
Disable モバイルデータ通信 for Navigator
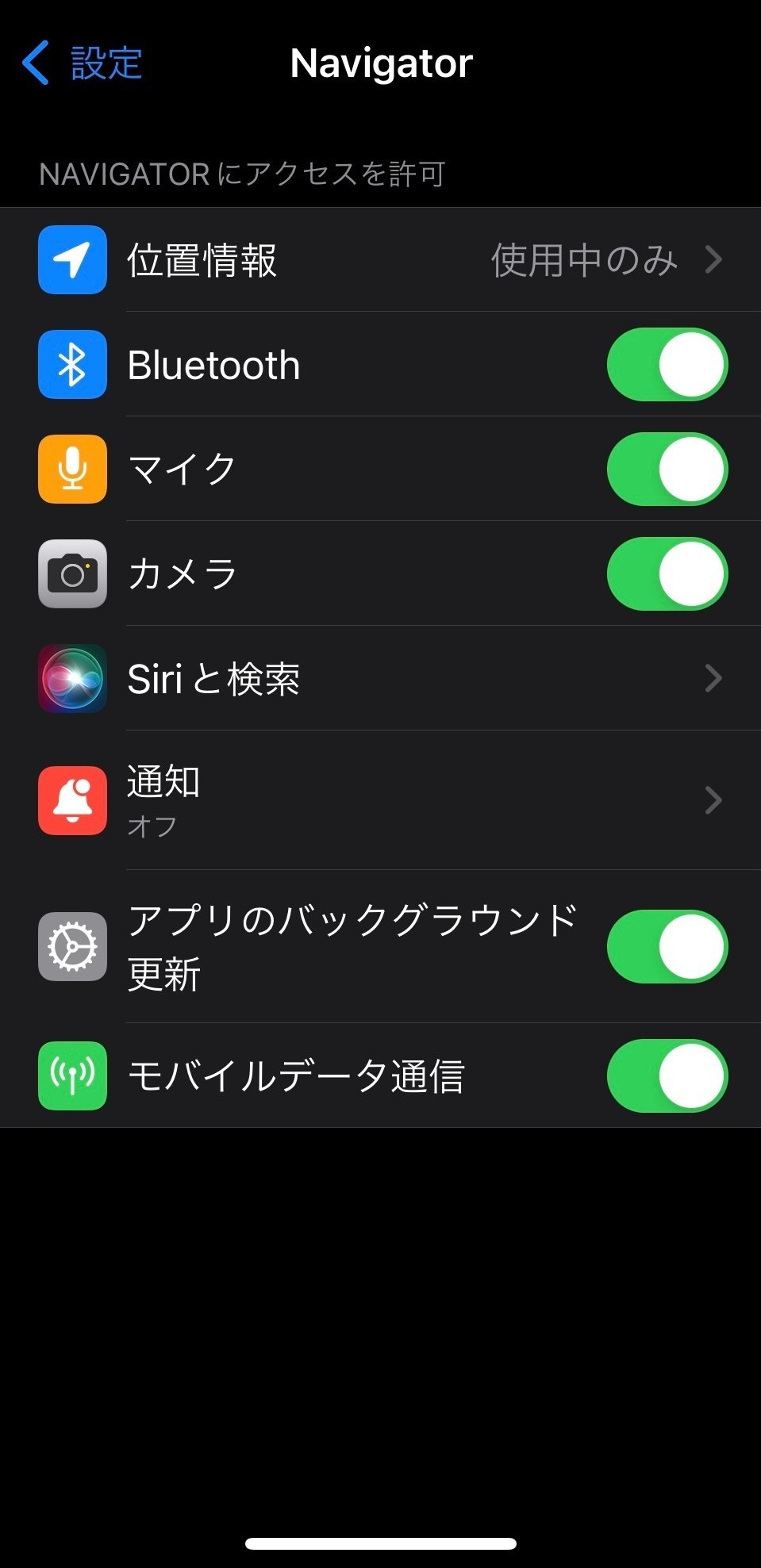click(667, 1076)
